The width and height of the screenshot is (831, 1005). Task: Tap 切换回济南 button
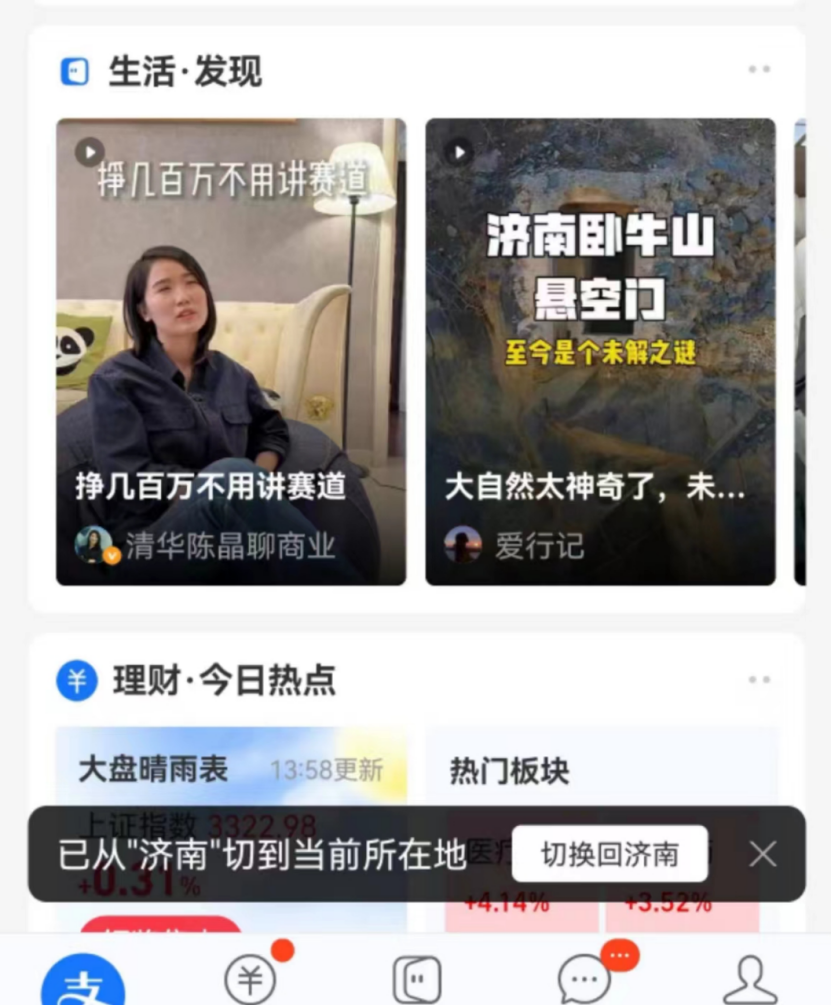(610, 854)
